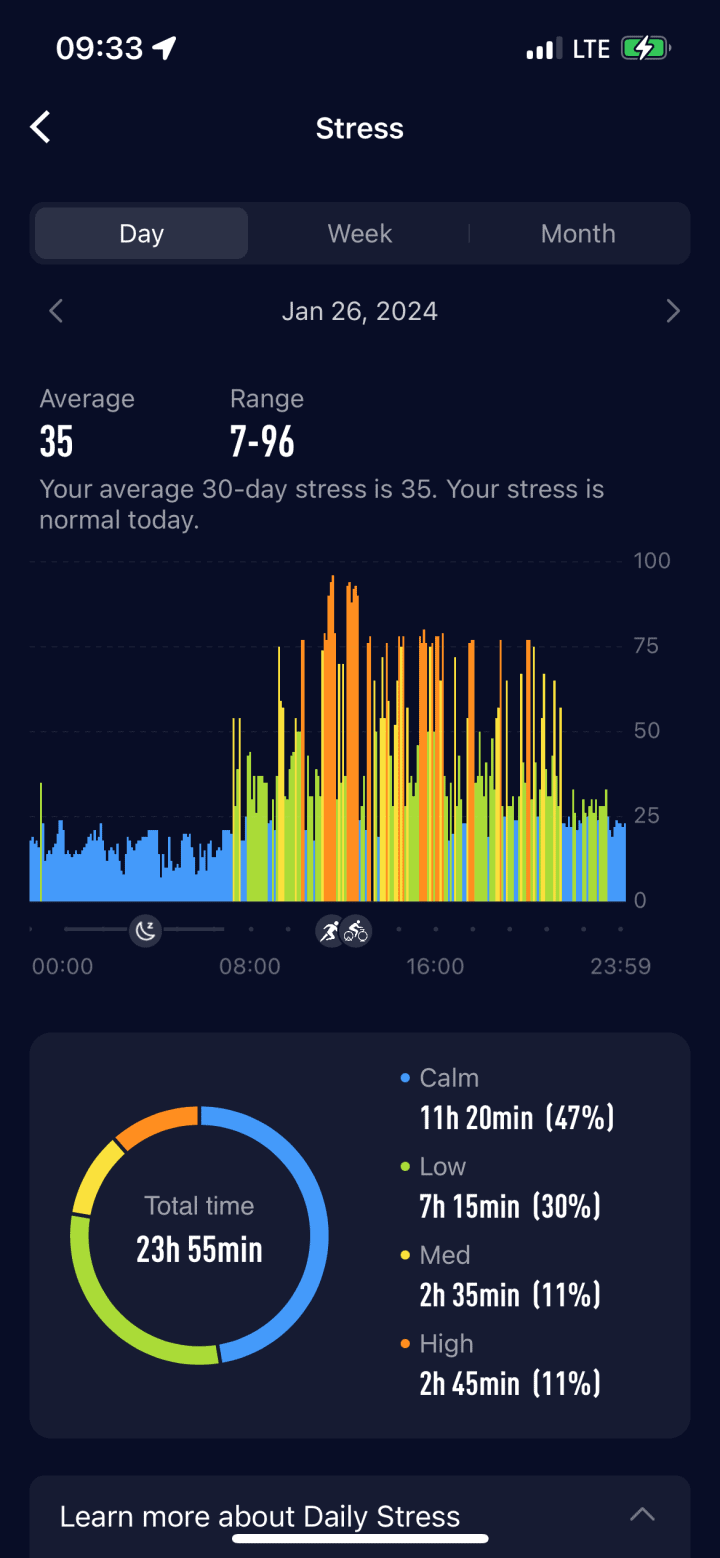The height and width of the screenshot is (1558, 720).
Task: Tap the running activity marker on timeline
Action: click(329, 931)
